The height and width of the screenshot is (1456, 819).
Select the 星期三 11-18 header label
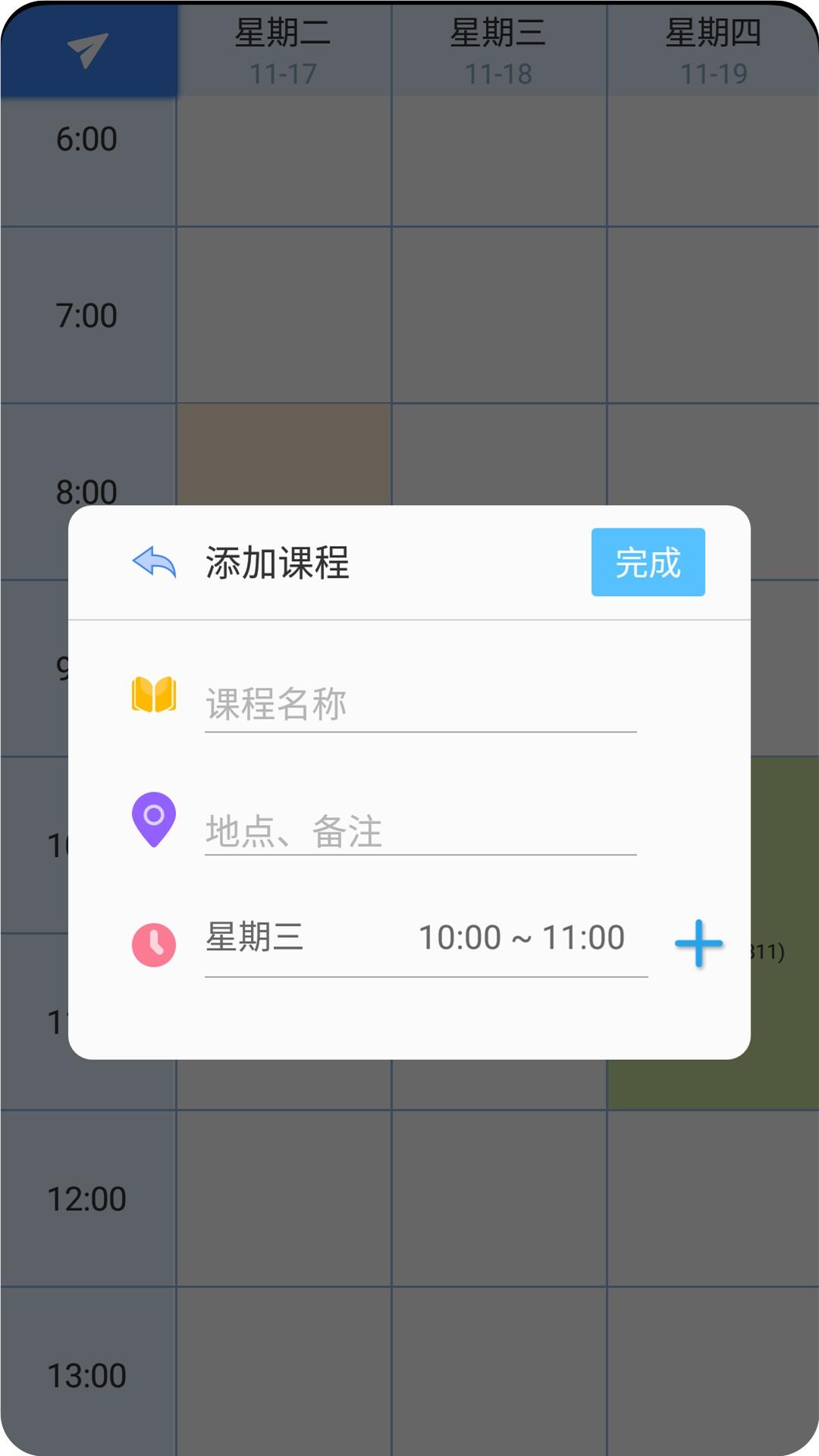[498, 49]
